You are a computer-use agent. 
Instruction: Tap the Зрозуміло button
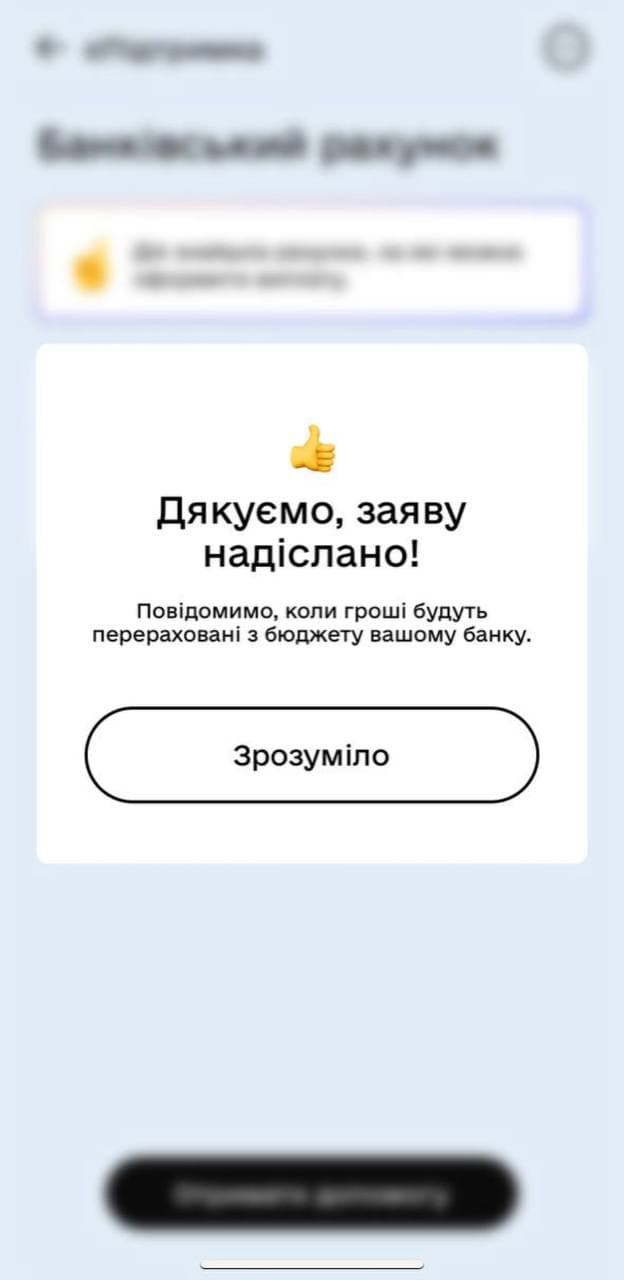(x=311, y=755)
